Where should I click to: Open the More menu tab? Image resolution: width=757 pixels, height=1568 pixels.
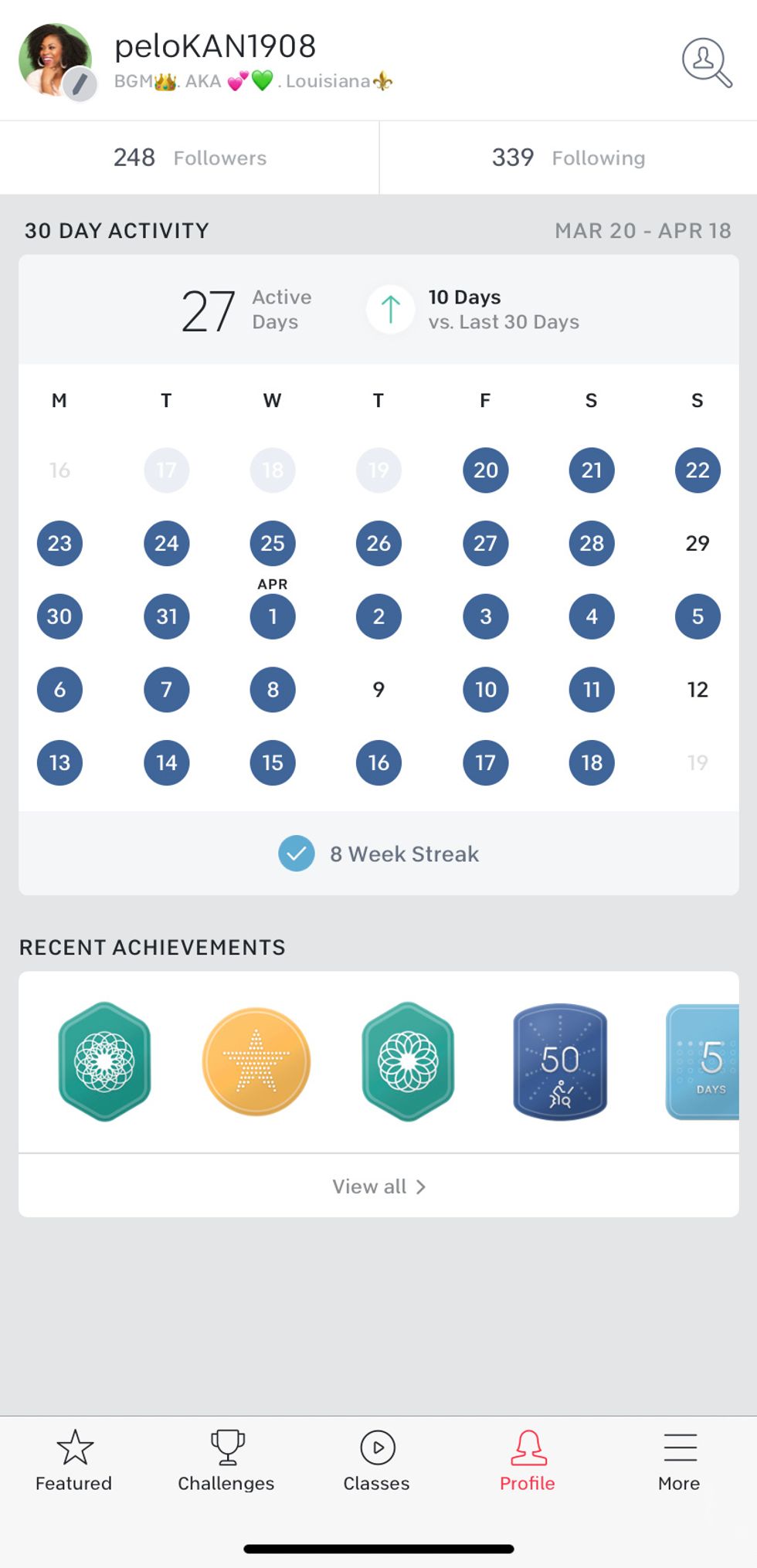(x=679, y=1461)
